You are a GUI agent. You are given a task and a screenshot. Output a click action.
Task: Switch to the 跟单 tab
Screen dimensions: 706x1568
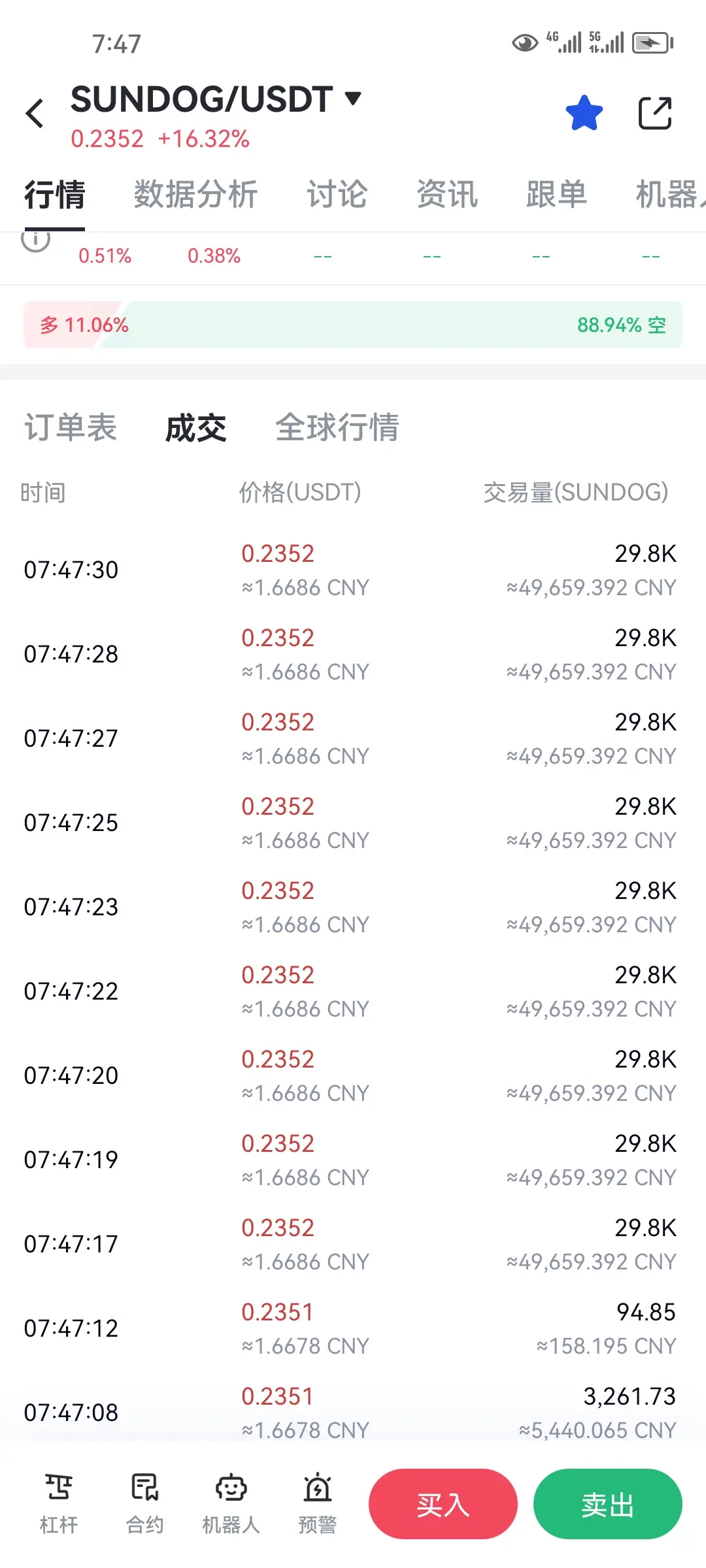(556, 195)
